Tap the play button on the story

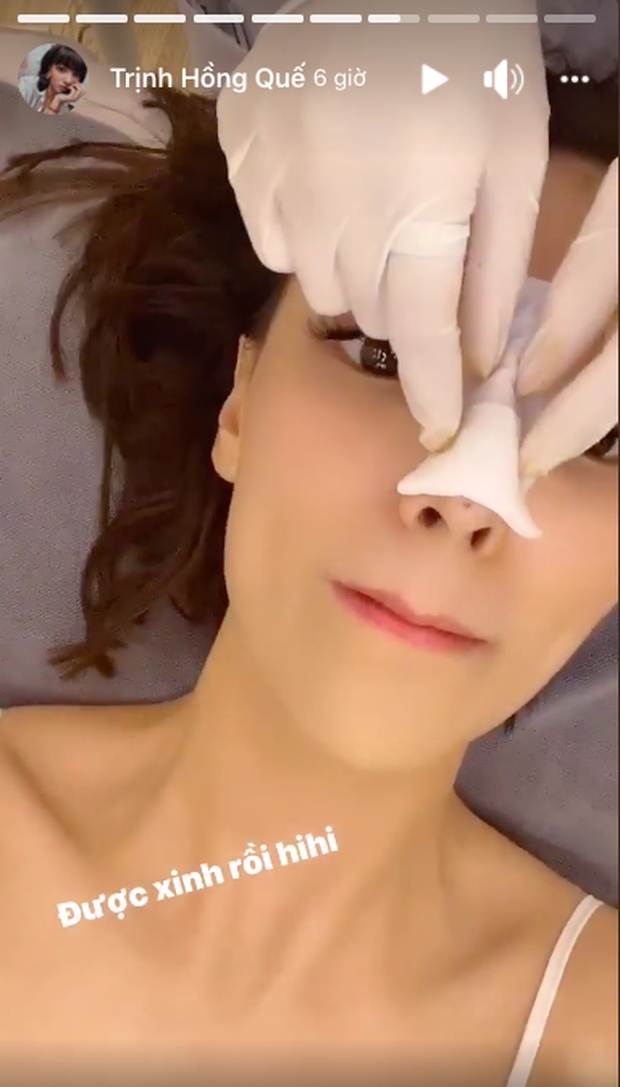click(x=433, y=79)
